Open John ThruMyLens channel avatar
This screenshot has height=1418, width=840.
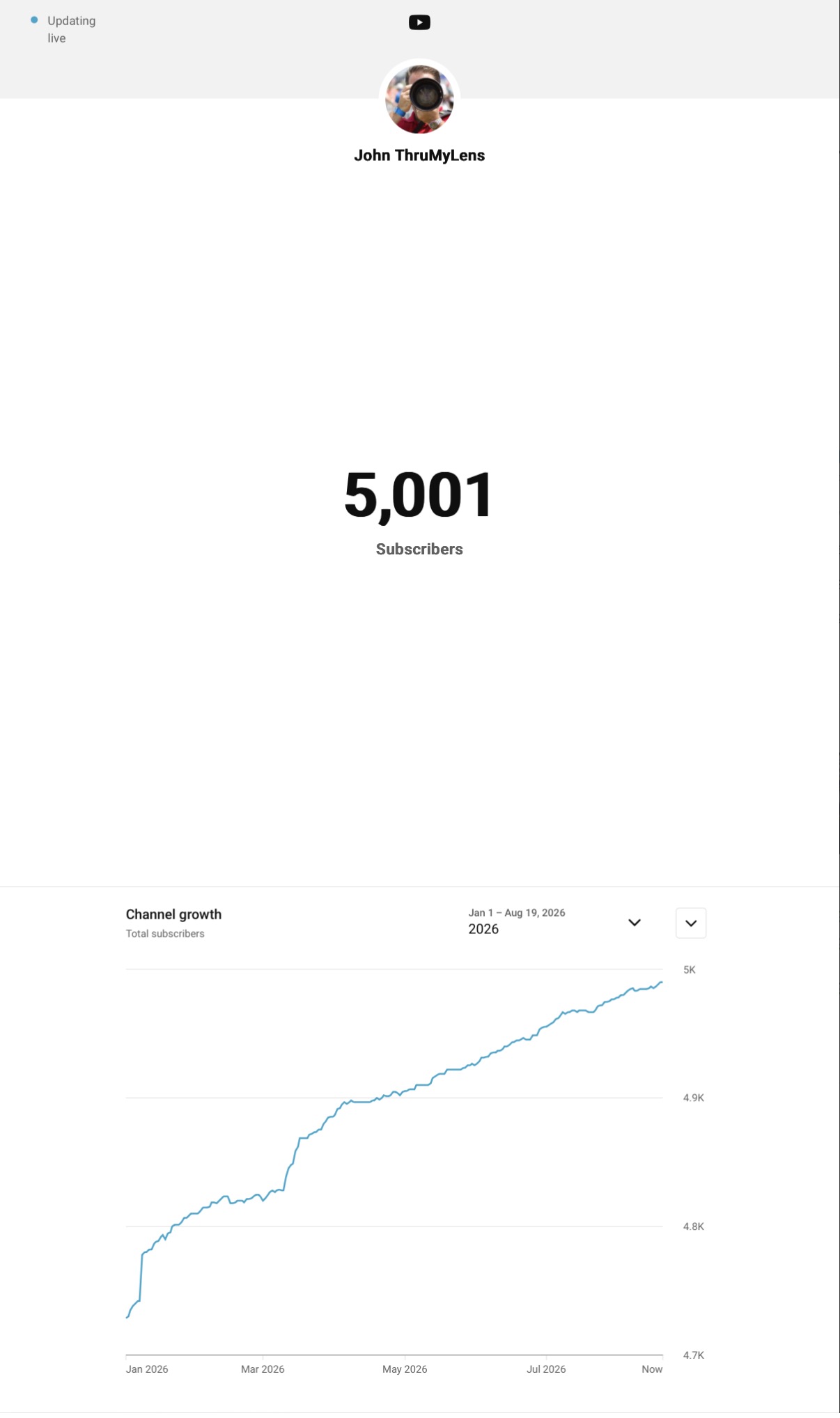tap(419, 100)
